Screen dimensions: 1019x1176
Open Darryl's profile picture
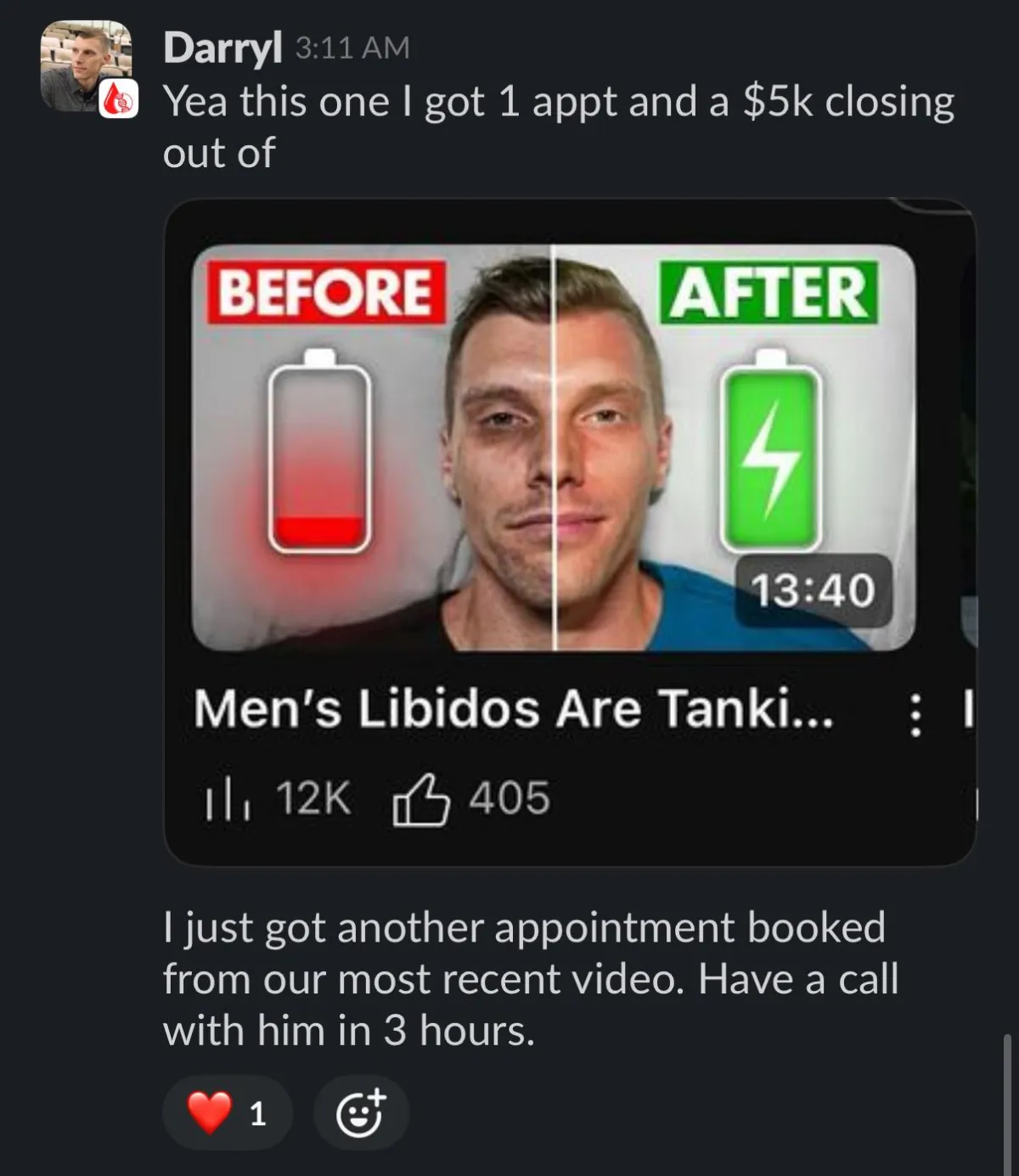(x=85, y=65)
